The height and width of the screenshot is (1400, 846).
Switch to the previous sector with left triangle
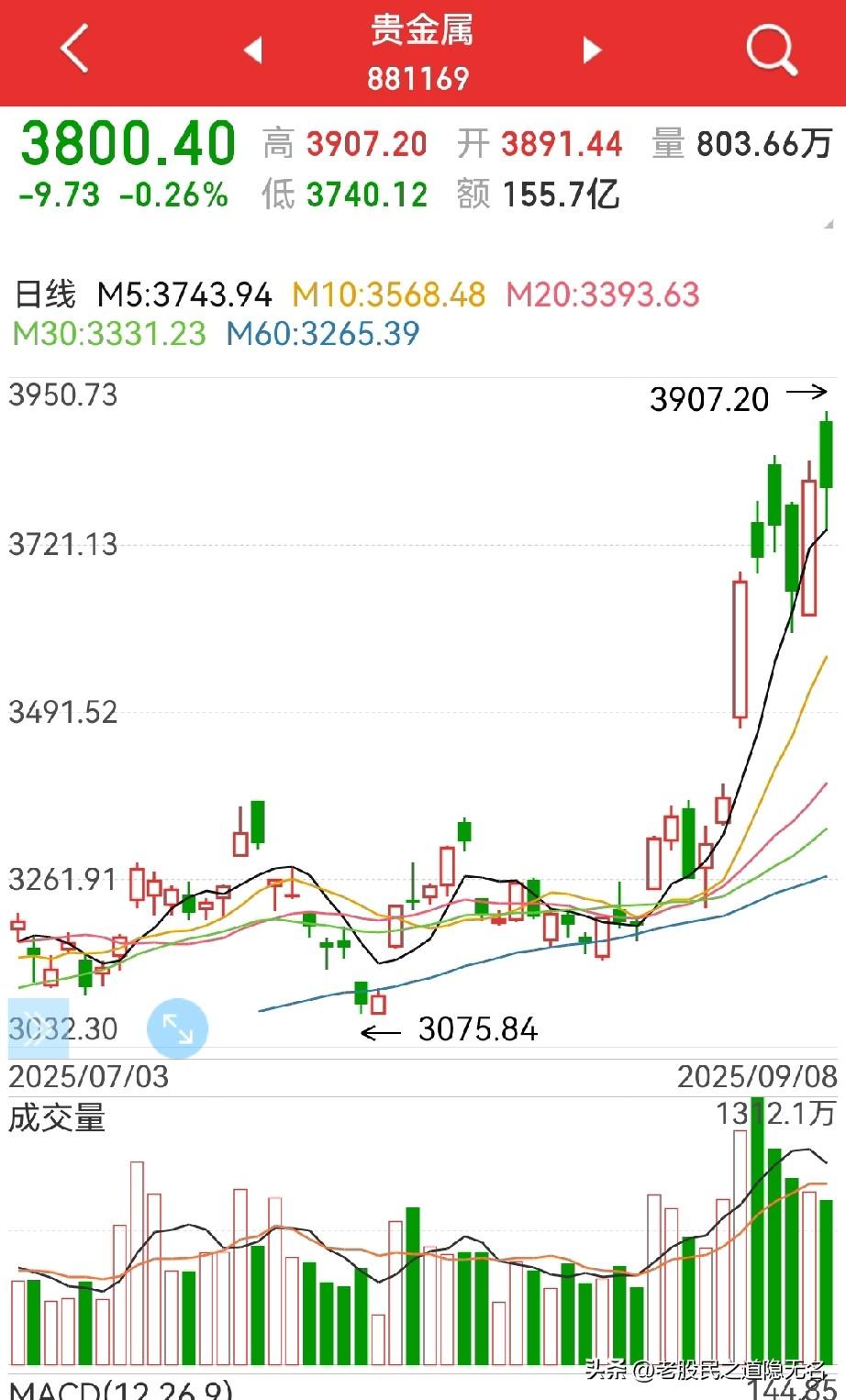253,50
